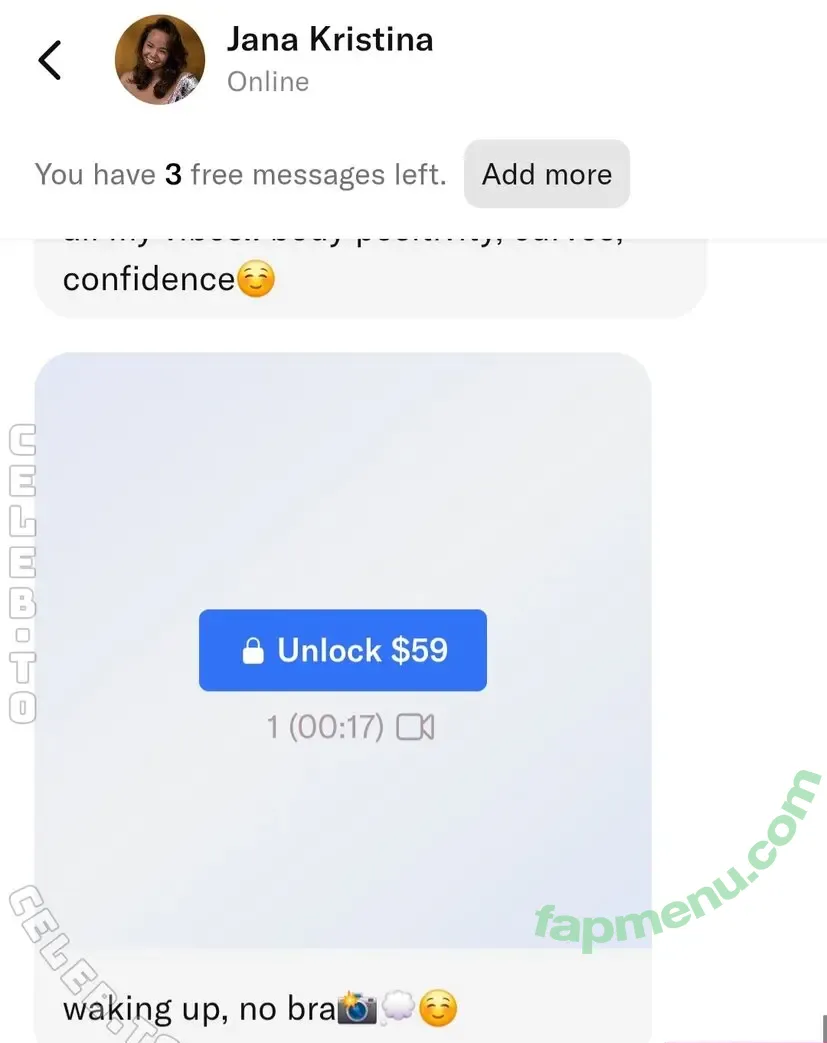Tap Add more to get messages
827x1043 pixels.
click(x=546, y=174)
